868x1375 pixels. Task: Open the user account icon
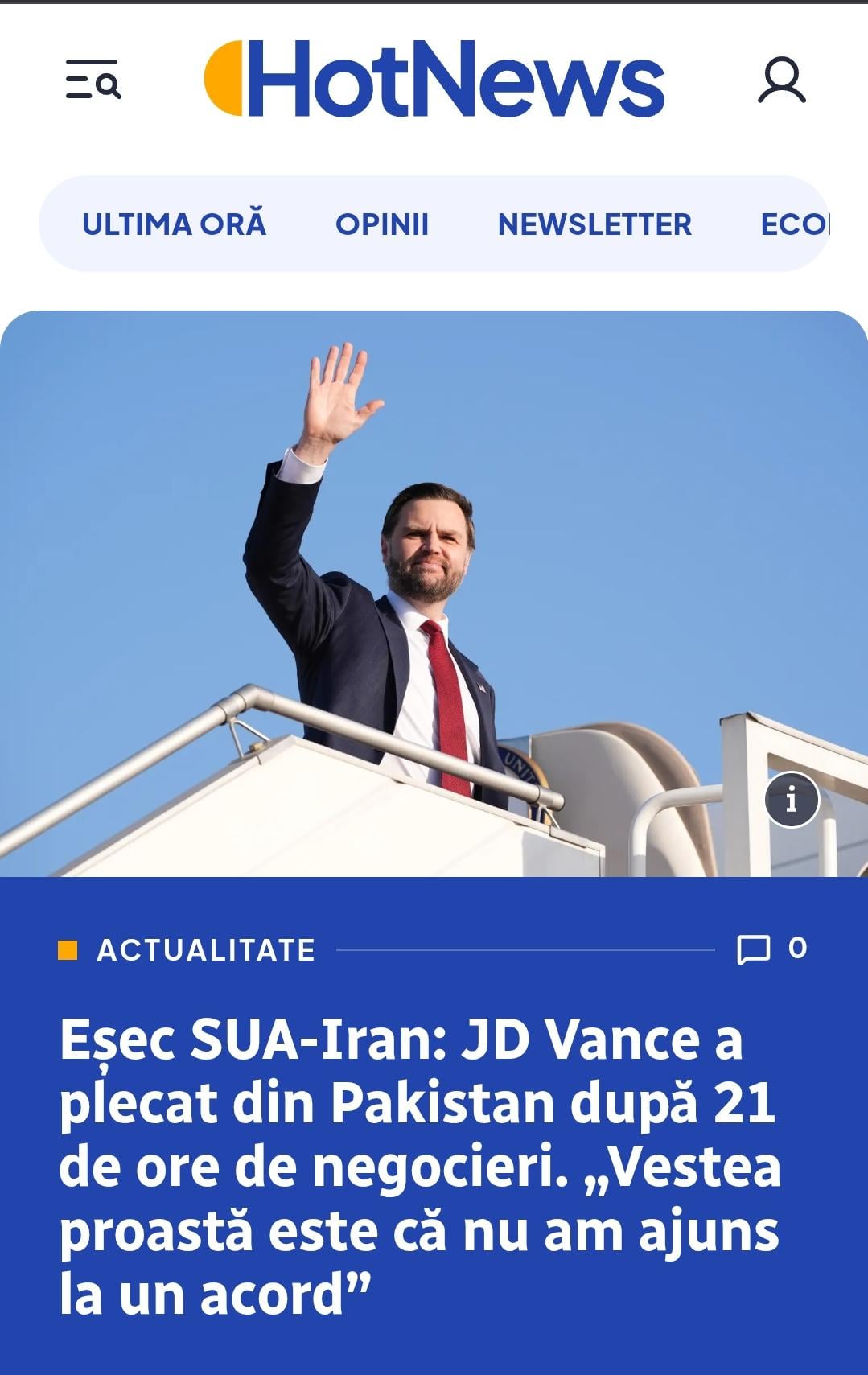click(781, 80)
